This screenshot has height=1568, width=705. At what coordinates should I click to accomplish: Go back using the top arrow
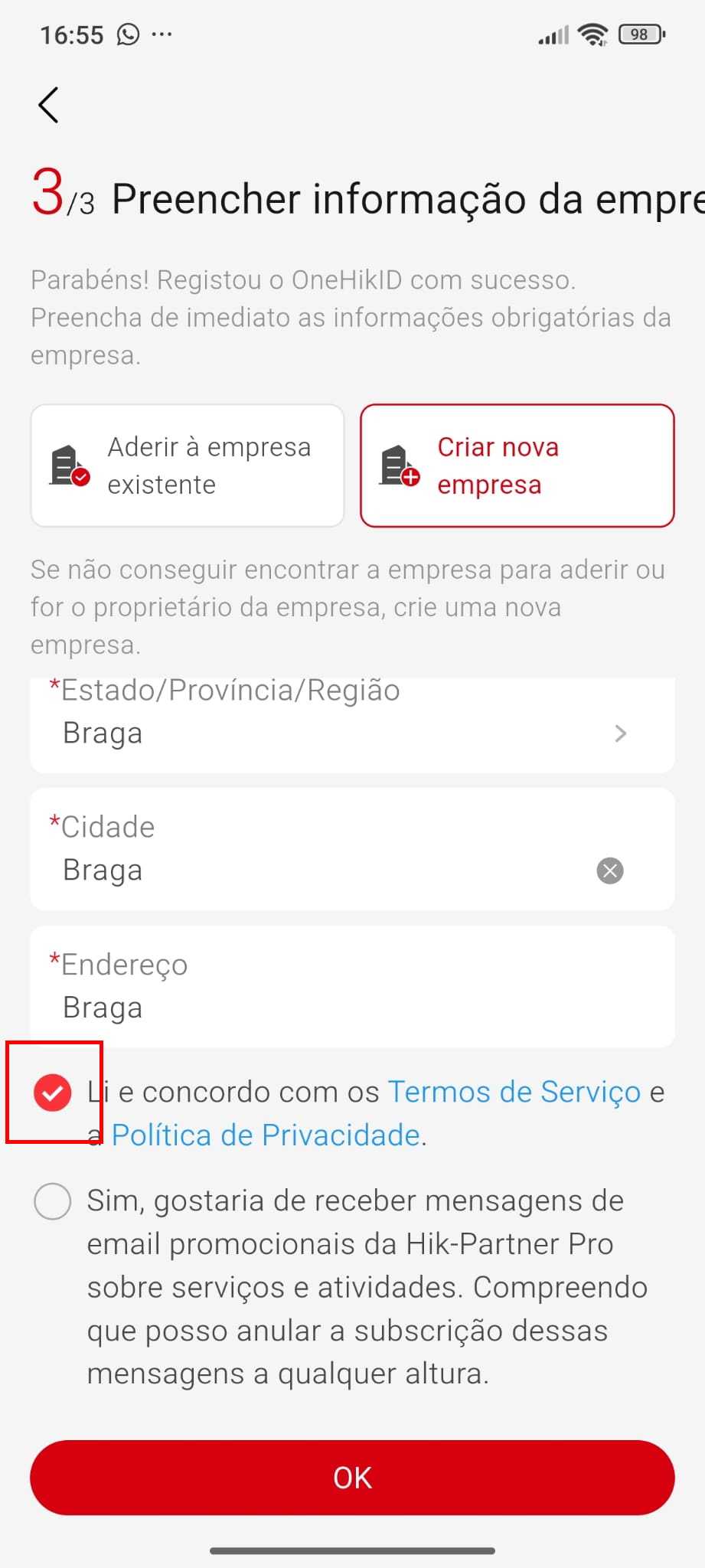49,105
